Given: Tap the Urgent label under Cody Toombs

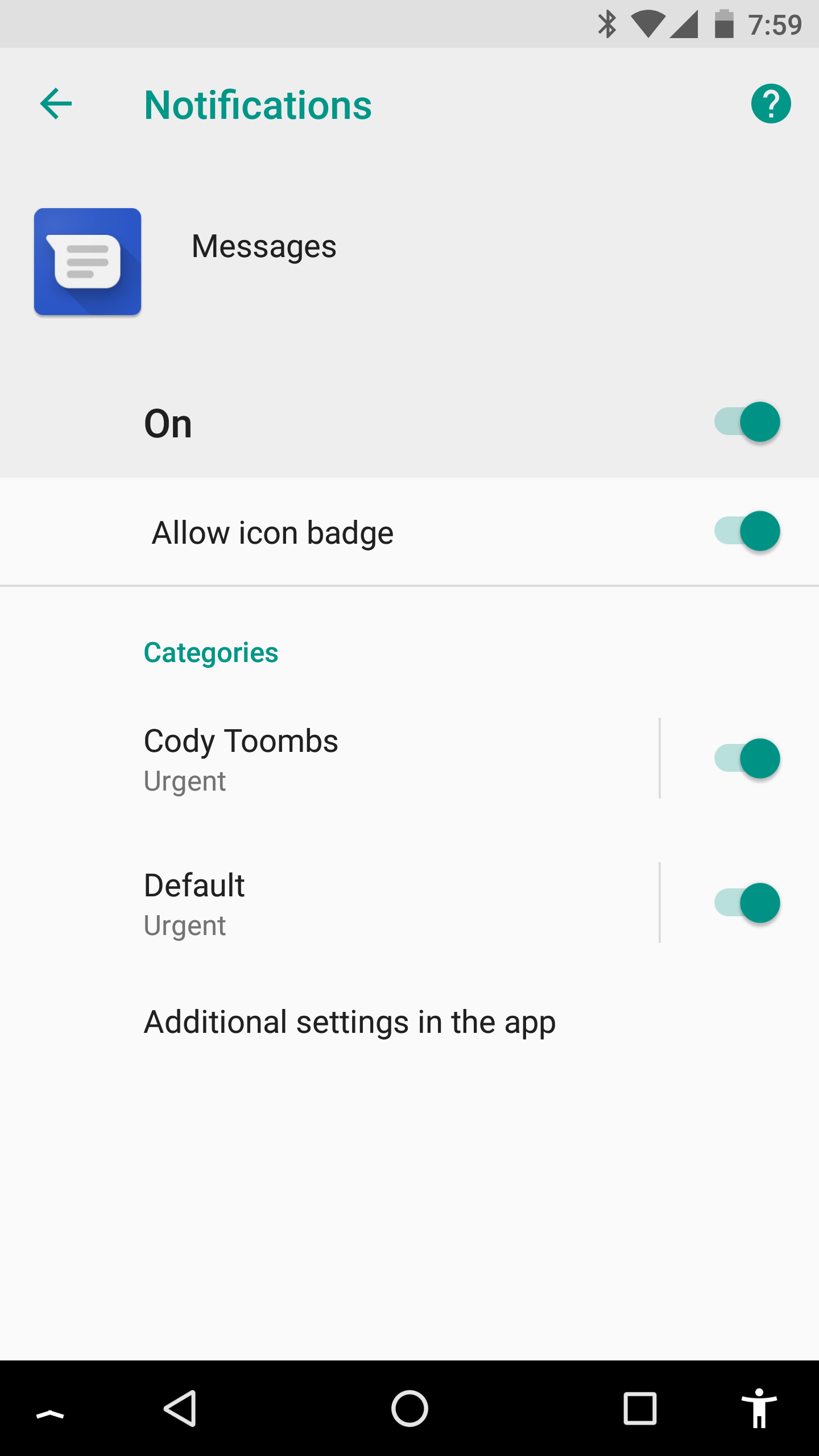Looking at the screenshot, I should pos(185,781).
